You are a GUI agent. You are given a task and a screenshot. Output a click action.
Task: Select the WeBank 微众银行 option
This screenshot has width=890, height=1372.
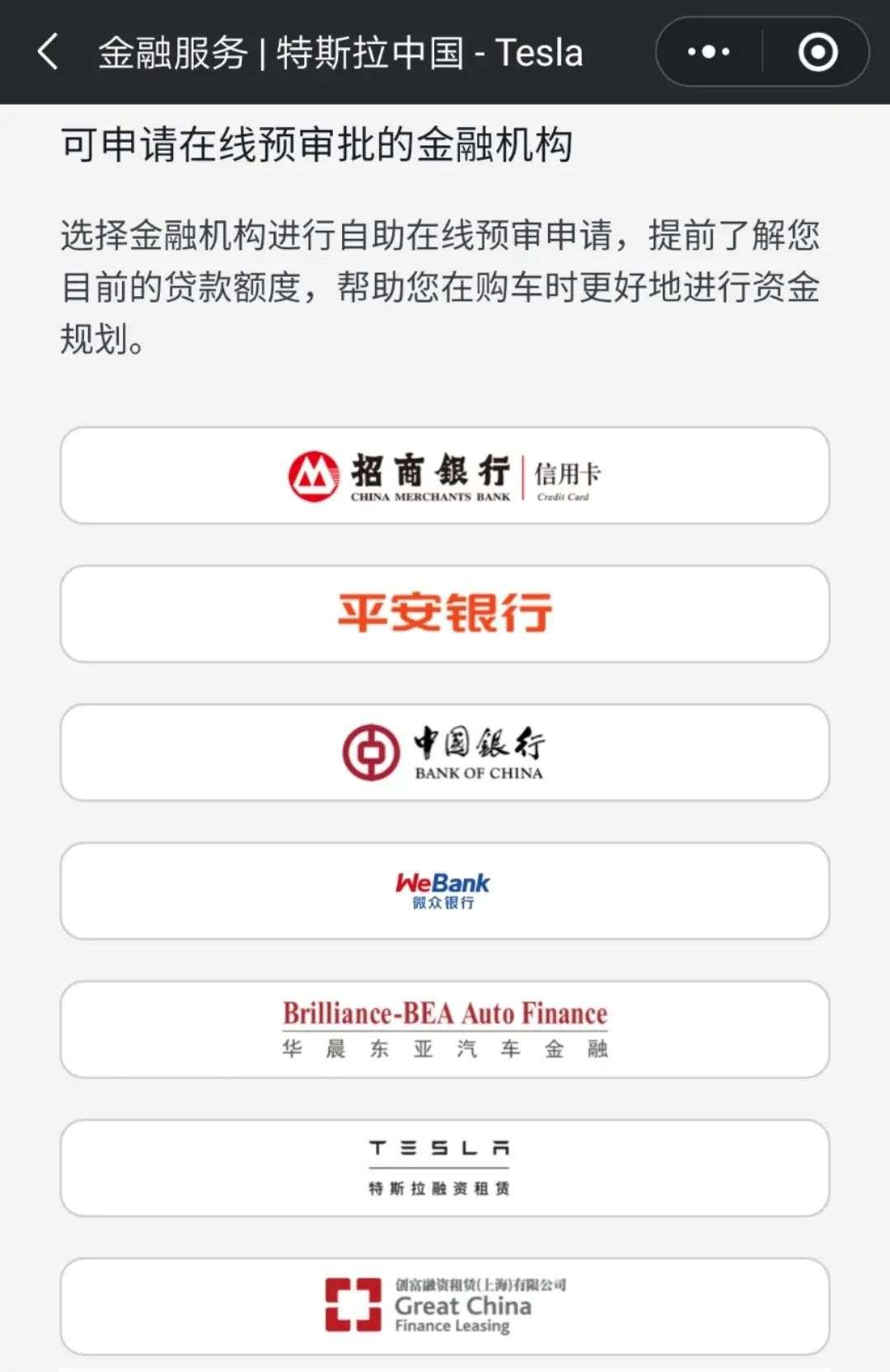coord(445,889)
